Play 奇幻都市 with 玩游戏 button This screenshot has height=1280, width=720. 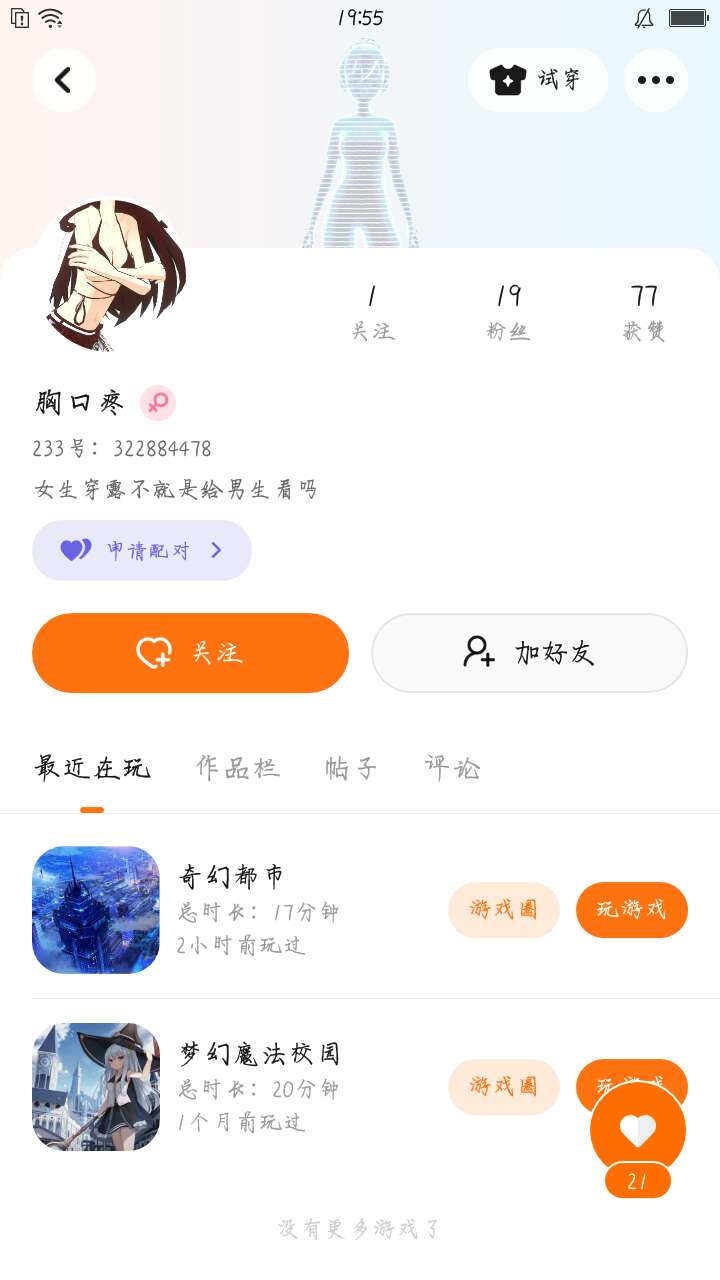coord(632,910)
